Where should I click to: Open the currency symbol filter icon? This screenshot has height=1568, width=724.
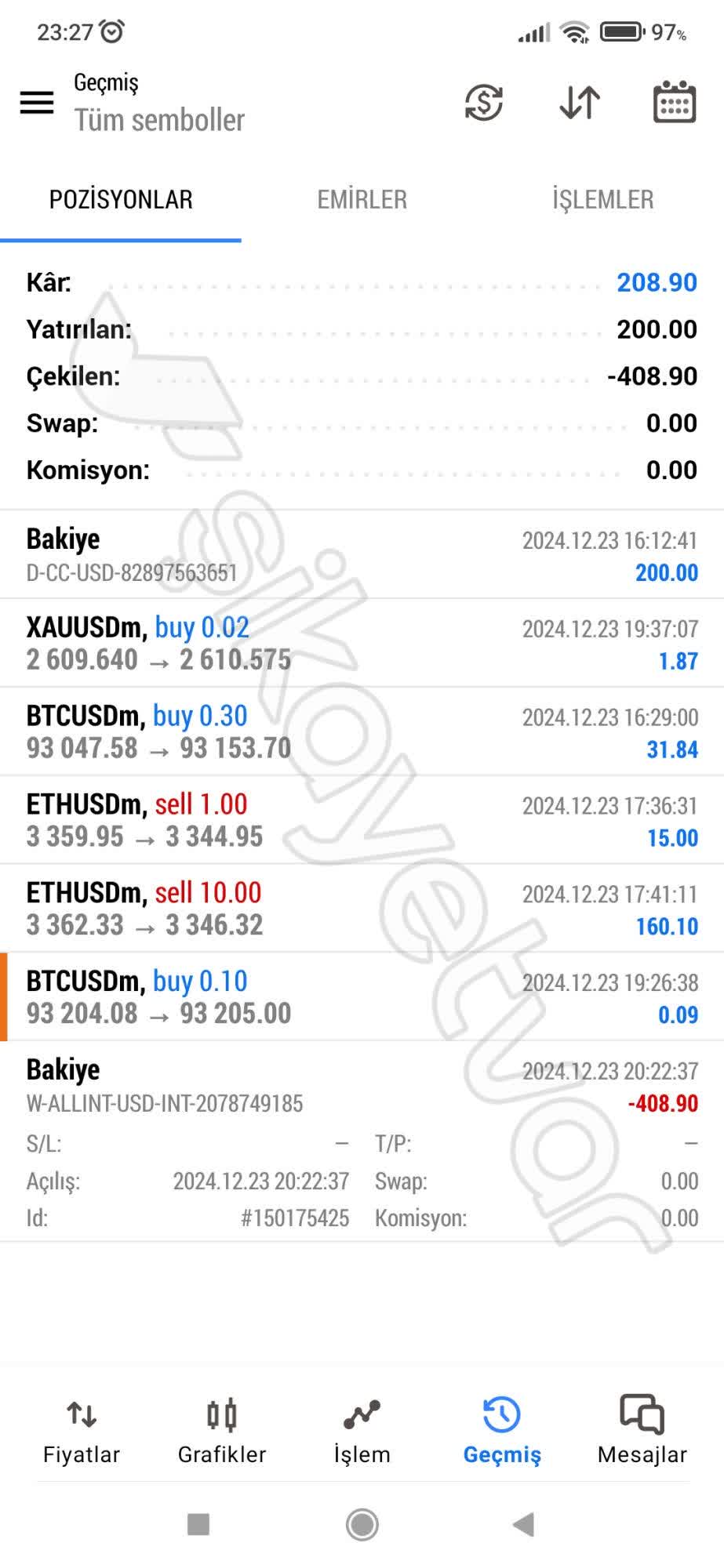coord(484,102)
